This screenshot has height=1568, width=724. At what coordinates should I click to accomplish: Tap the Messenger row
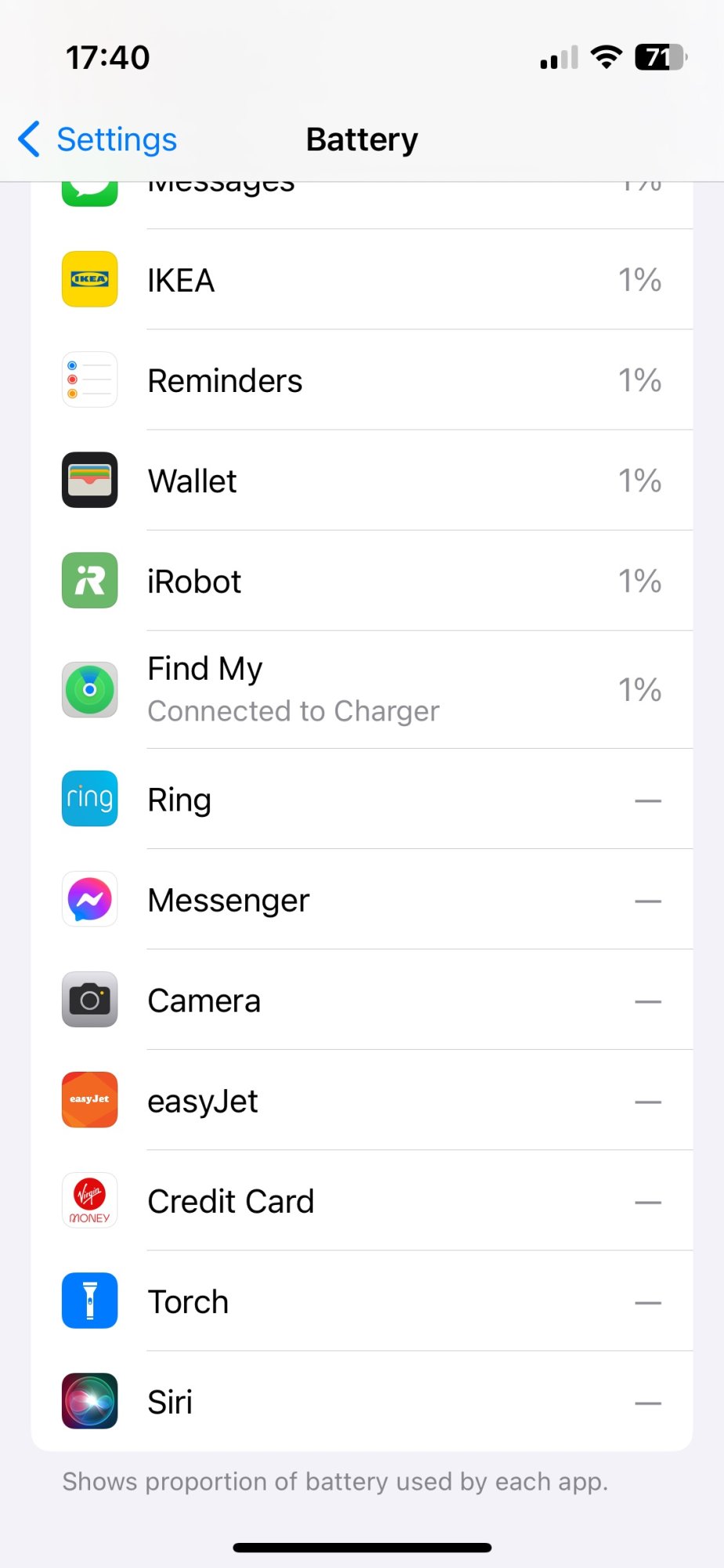pyautogui.click(x=362, y=900)
